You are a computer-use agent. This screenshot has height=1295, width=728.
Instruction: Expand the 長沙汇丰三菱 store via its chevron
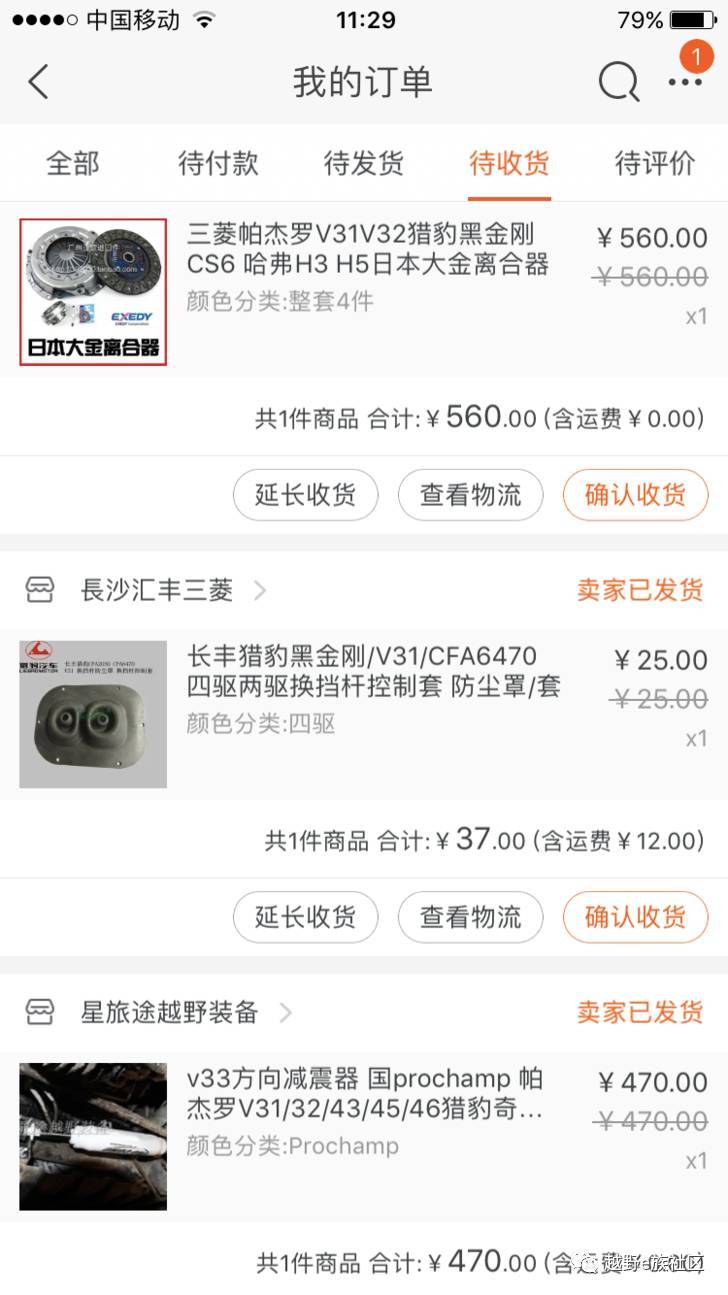(260, 590)
